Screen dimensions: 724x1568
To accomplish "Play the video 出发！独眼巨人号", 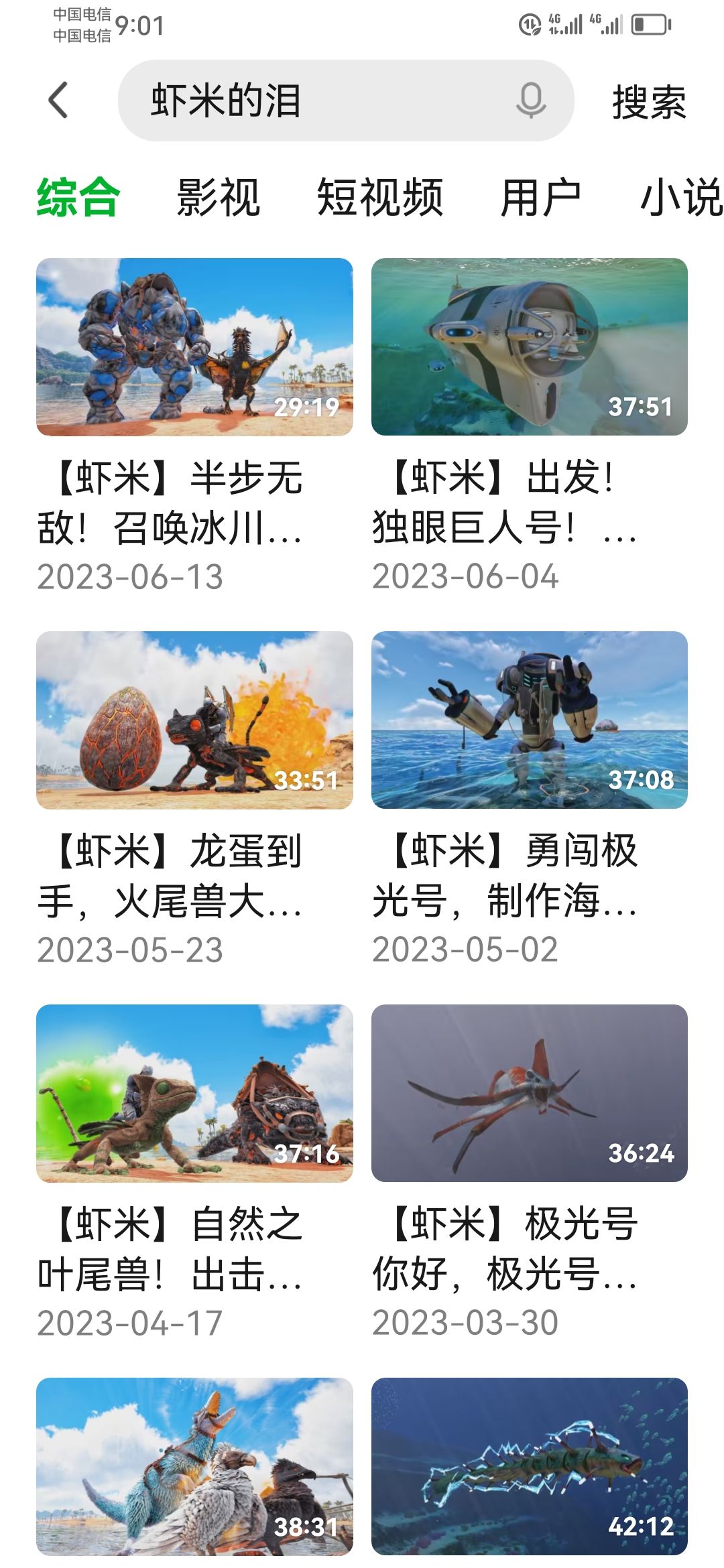I will click(x=530, y=347).
